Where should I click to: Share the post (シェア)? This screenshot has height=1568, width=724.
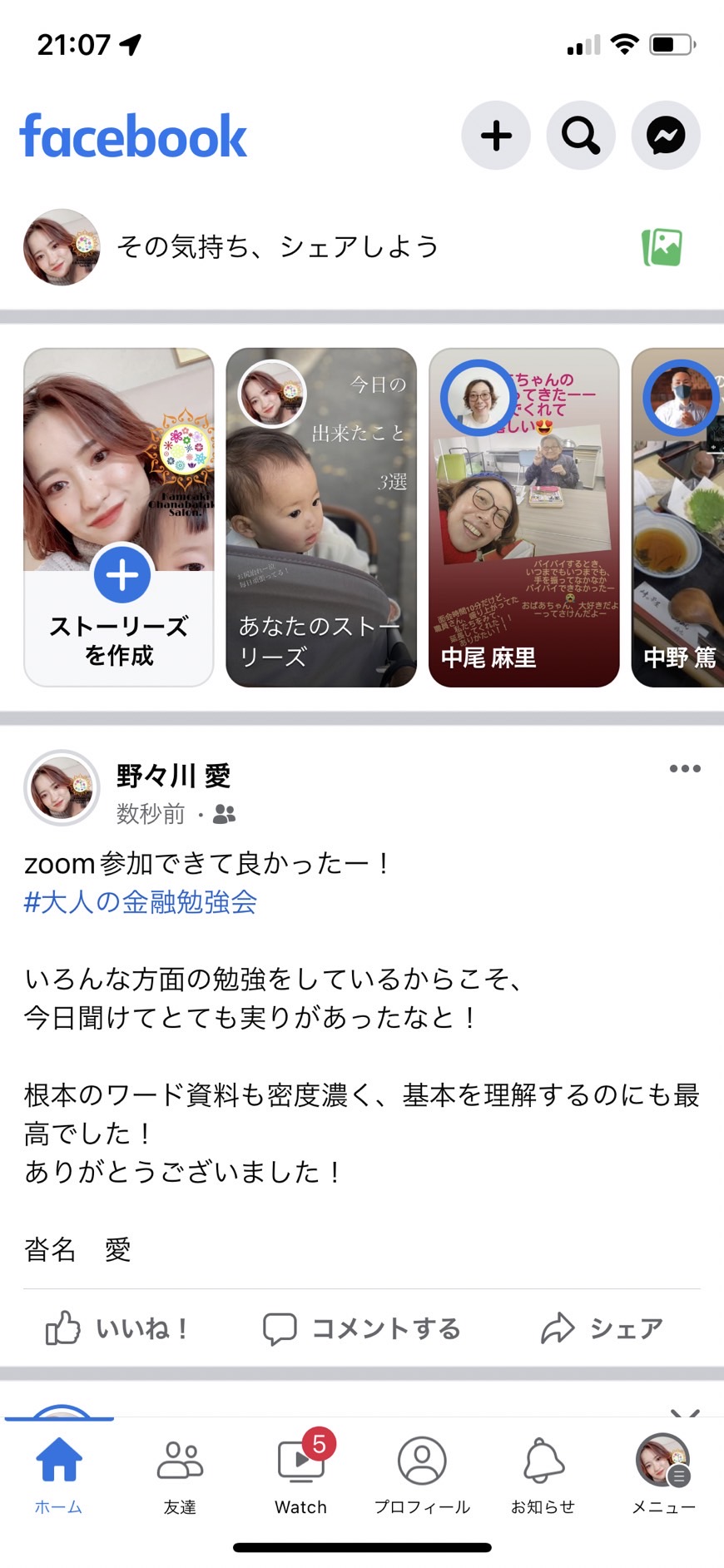point(603,1328)
